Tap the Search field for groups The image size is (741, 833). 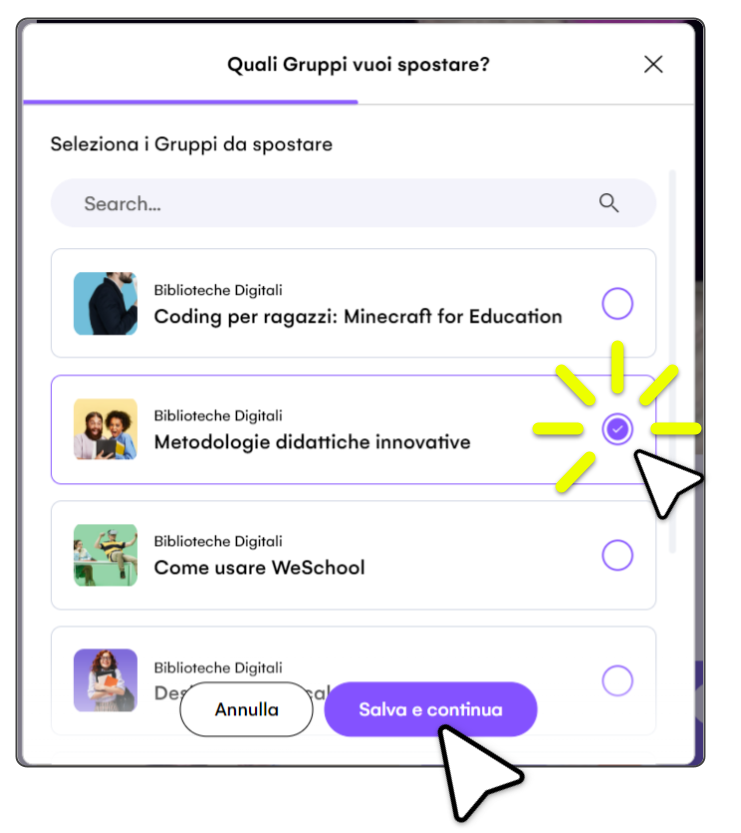(x=330, y=204)
